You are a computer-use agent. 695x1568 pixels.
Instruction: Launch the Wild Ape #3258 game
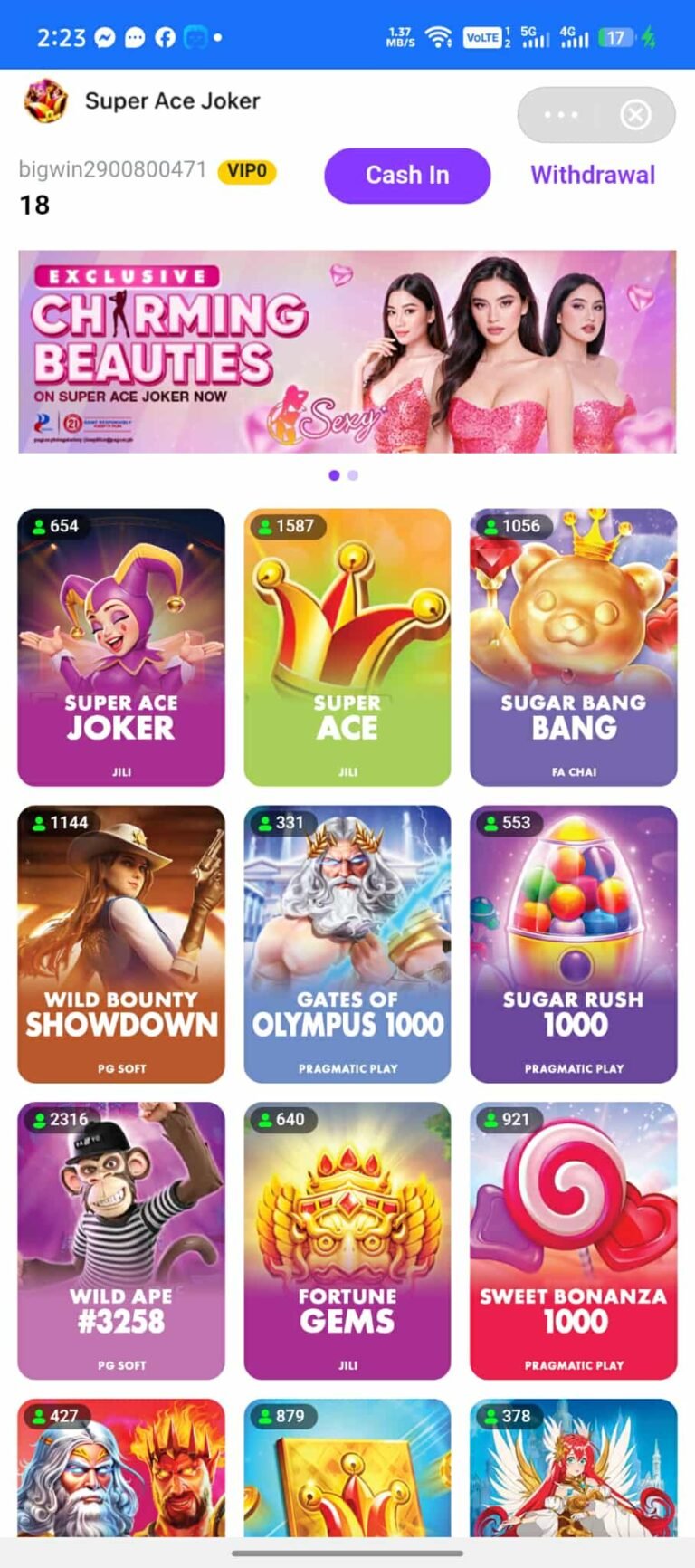(121, 1240)
